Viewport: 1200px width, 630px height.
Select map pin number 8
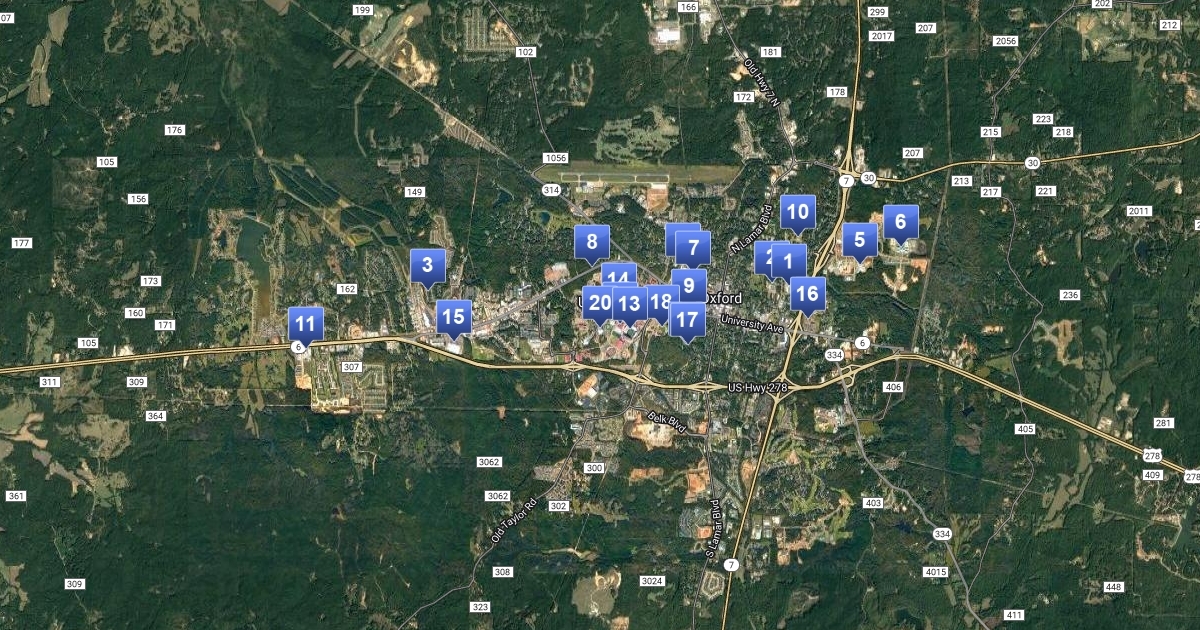pos(592,242)
